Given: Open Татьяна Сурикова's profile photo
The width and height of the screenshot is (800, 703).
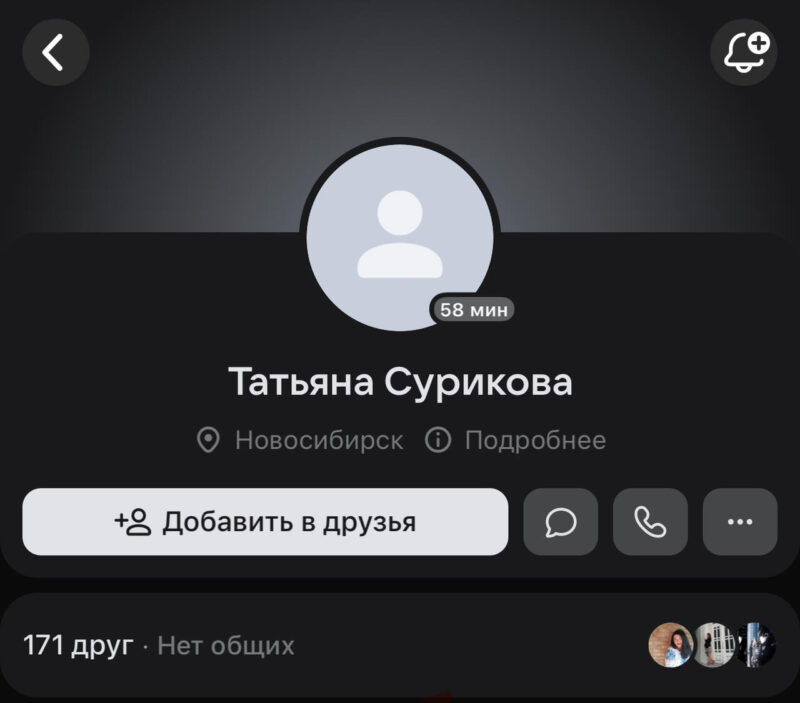Looking at the screenshot, I should pos(400,236).
